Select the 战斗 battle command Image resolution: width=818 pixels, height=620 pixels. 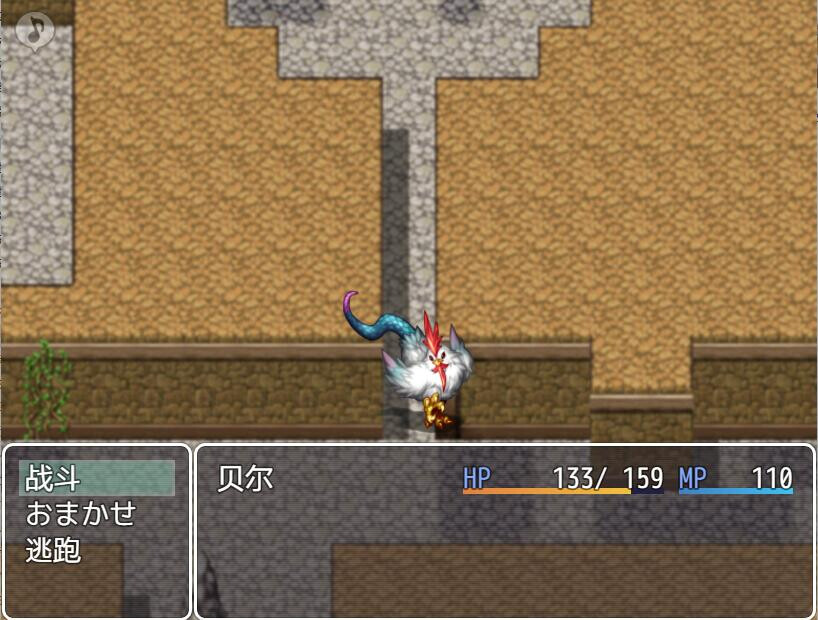[96, 478]
